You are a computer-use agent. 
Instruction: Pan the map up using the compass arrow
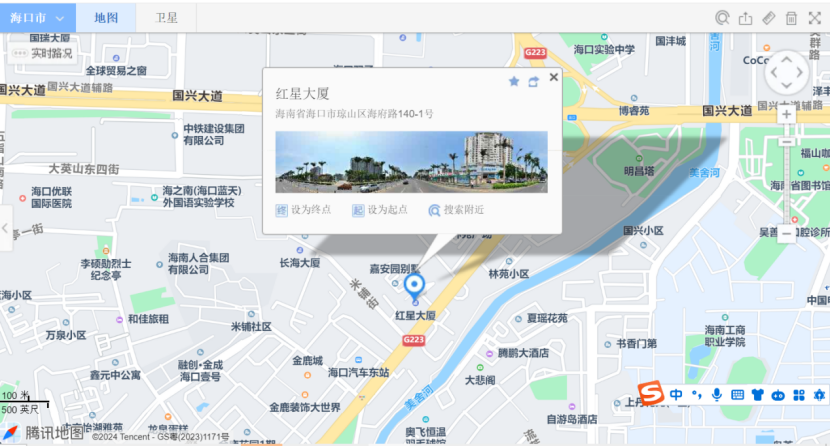(787, 59)
